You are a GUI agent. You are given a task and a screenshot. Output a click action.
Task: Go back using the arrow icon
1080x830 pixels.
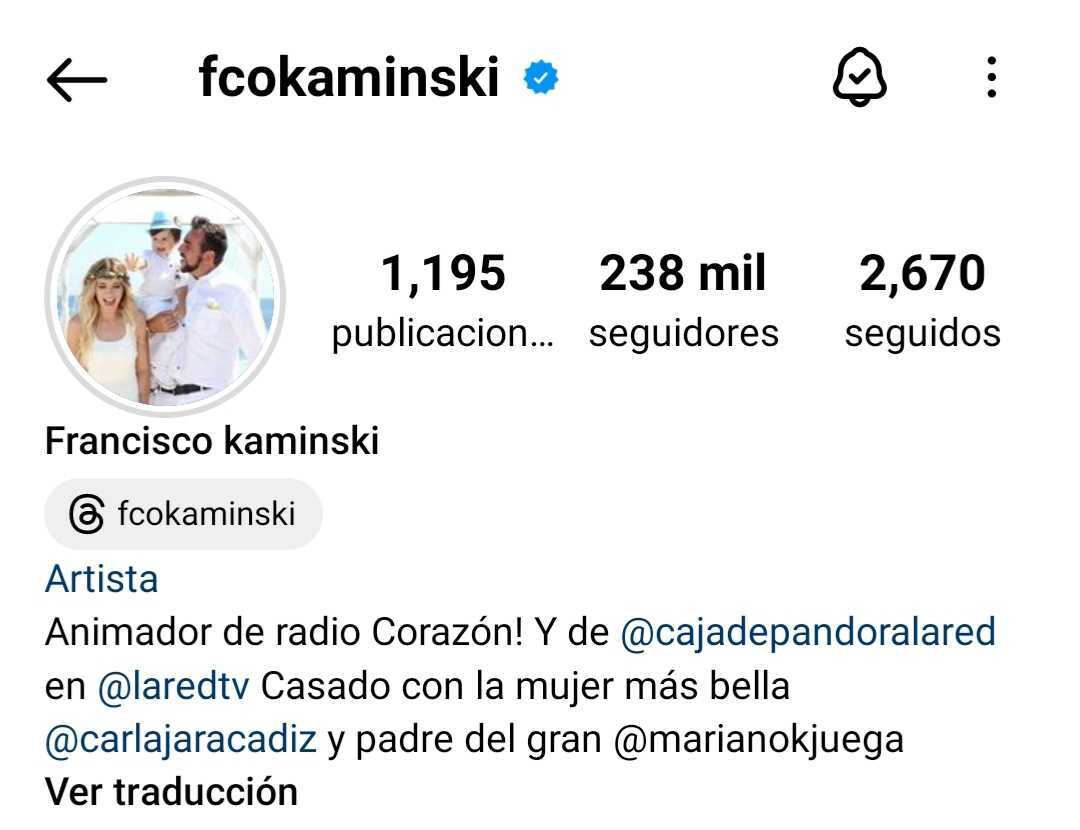pos(77,80)
